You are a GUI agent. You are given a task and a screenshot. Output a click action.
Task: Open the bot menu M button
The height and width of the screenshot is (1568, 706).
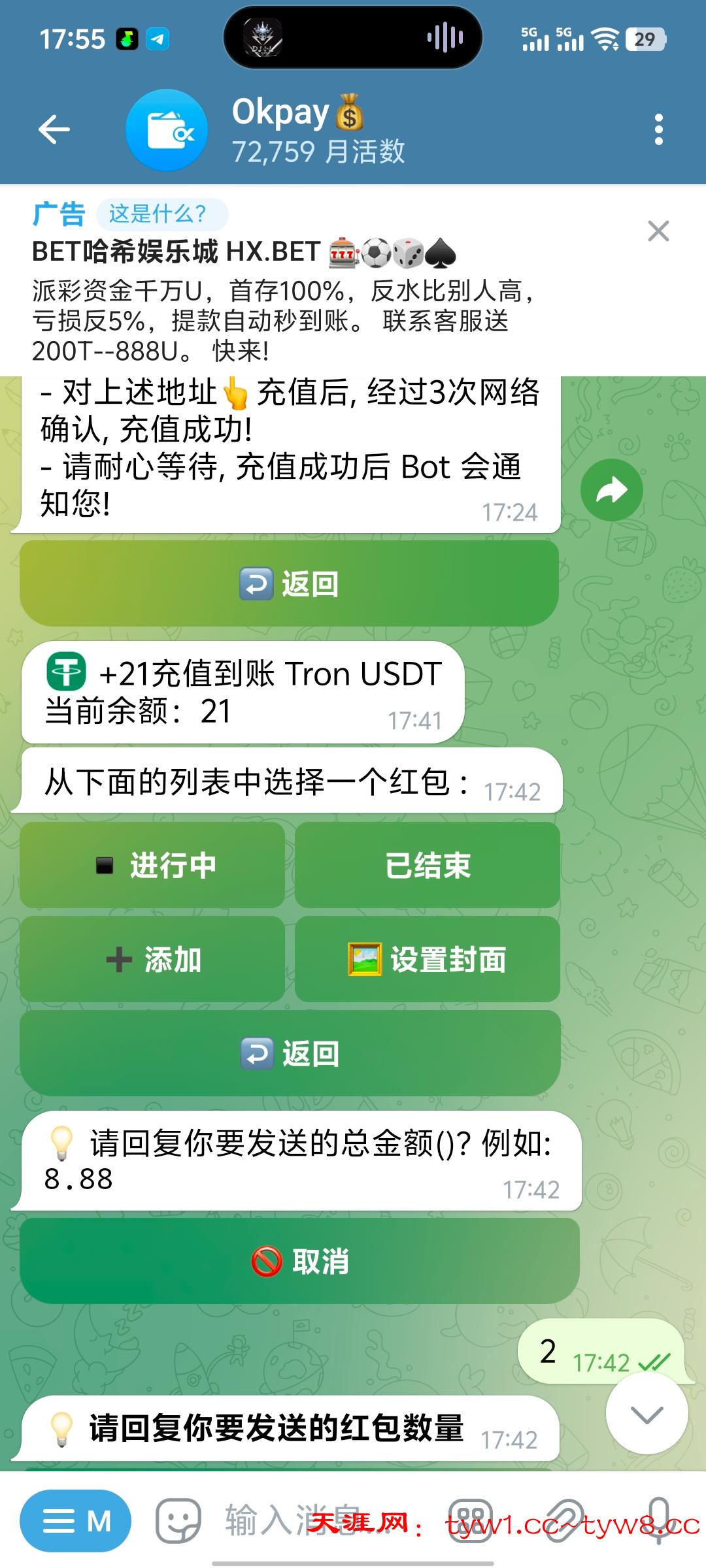(x=76, y=1521)
